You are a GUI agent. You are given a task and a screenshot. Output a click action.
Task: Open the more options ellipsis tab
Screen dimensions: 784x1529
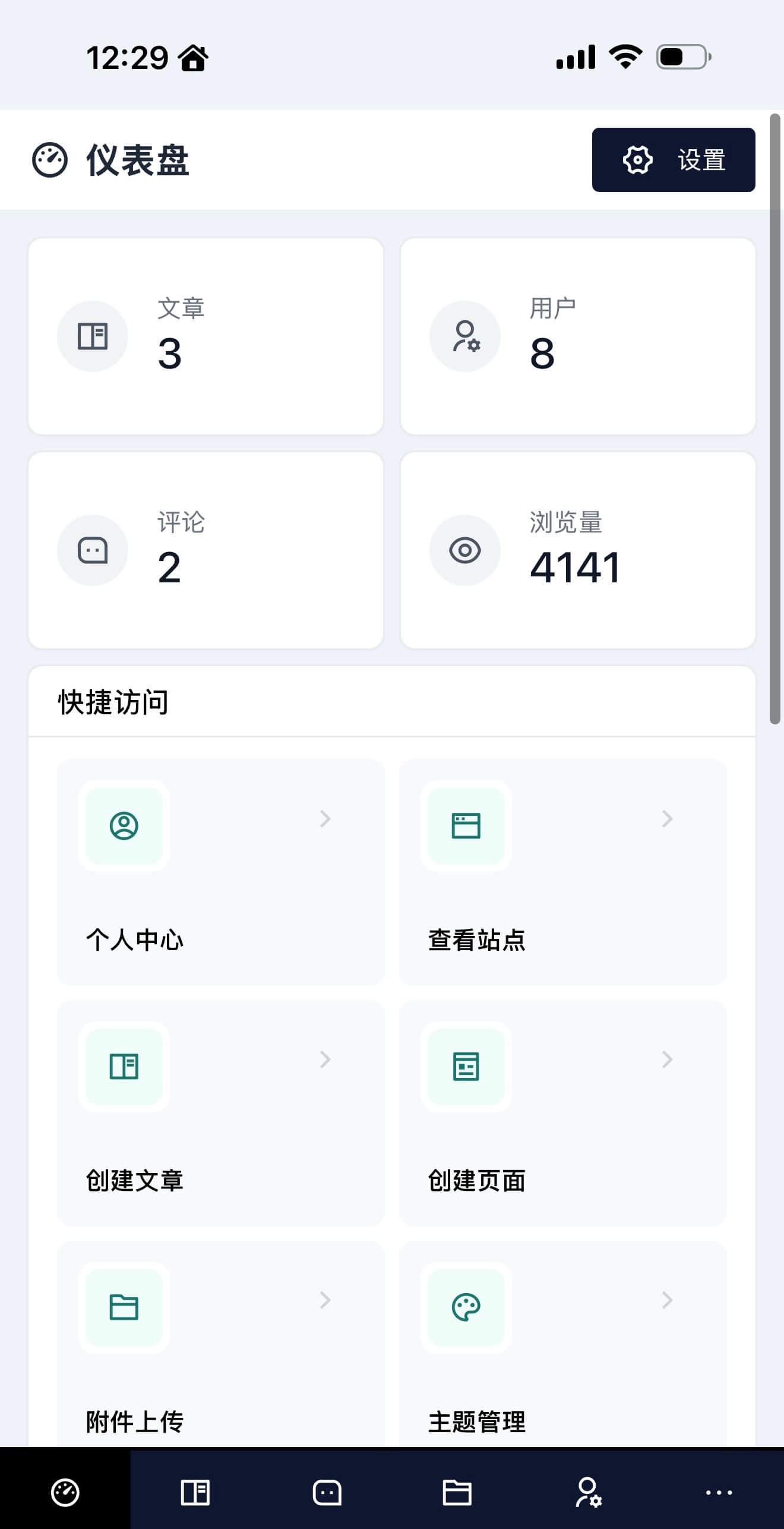pos(719,1492)
